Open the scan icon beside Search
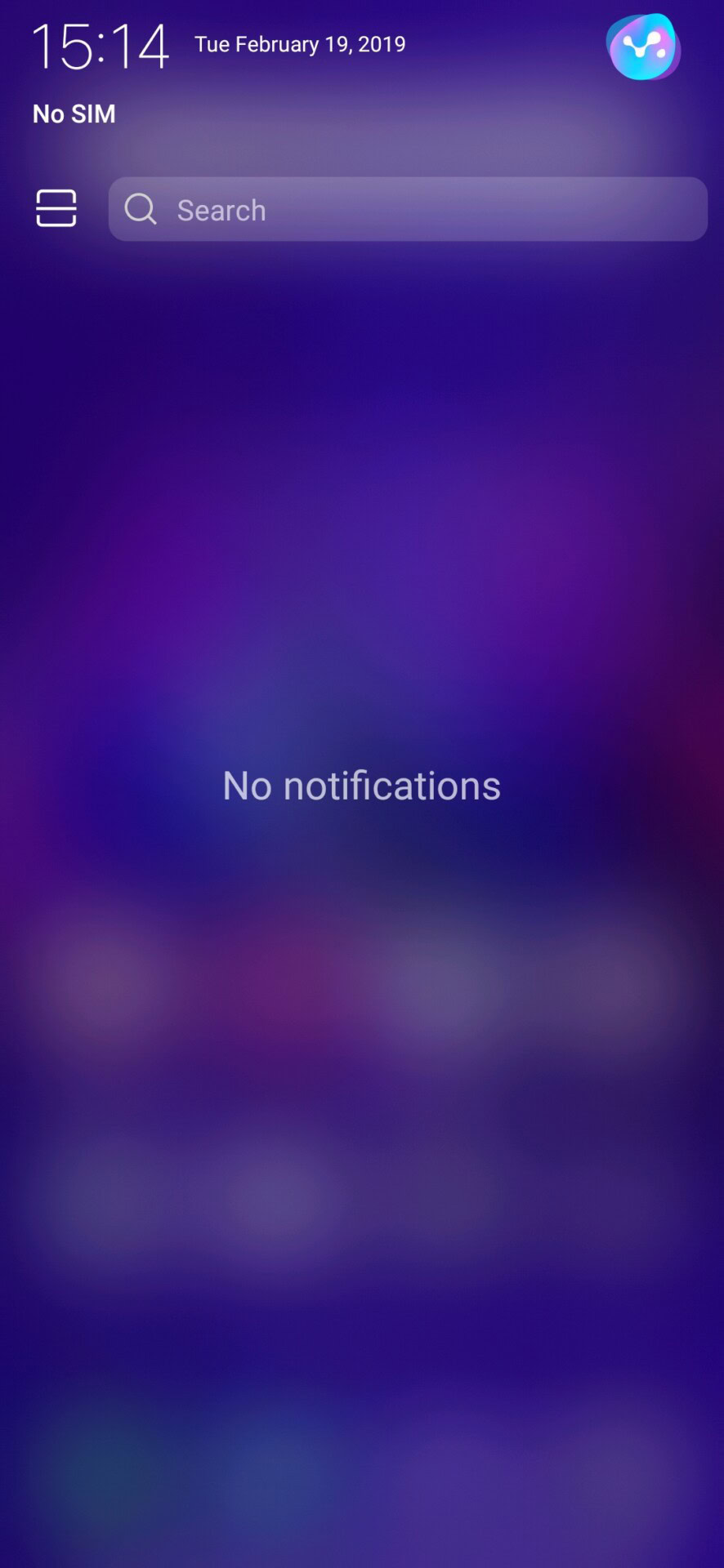Screen dimensions: 724x1568 (56, 208)
